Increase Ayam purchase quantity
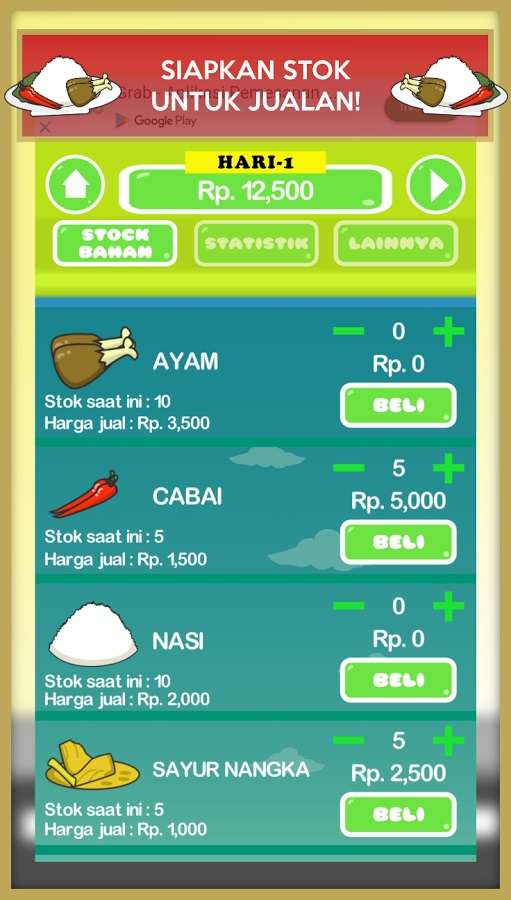This screenshot has width=511, height=900. (x=448, y=332)
